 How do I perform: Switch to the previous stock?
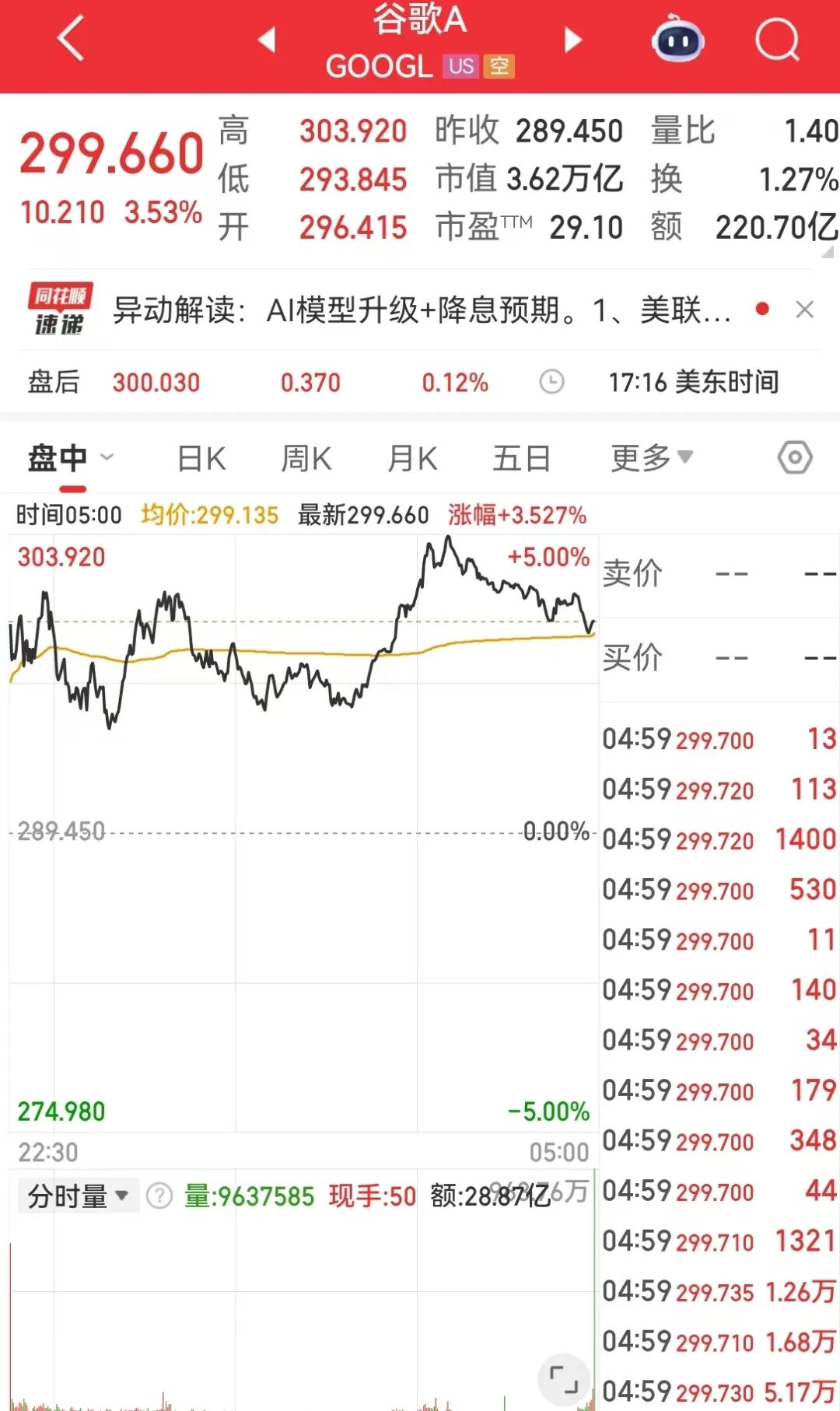point(267,39)
